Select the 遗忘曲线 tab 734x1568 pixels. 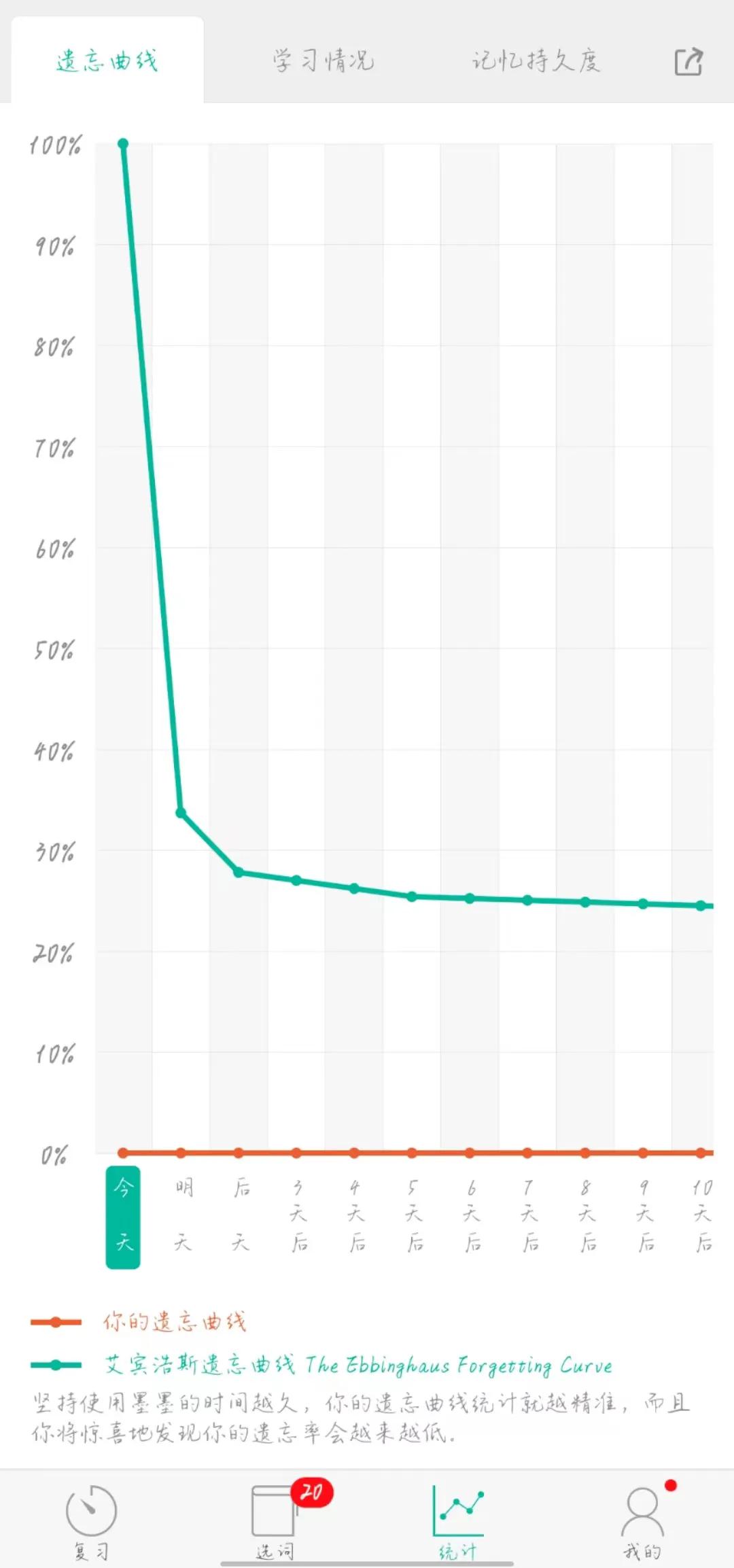pos(107,61)
